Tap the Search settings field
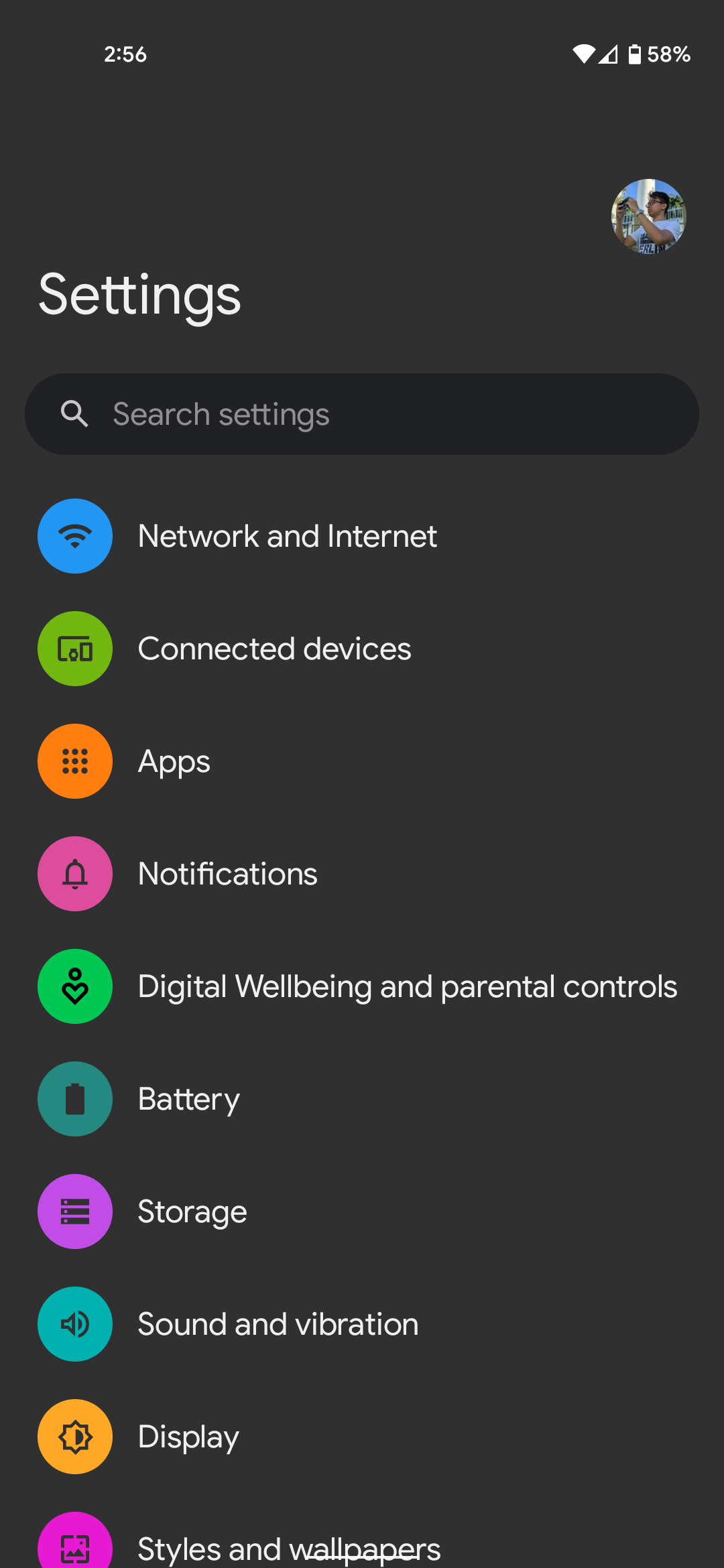The width and height of the screenshot is (724, 1568). click(362, 414)
